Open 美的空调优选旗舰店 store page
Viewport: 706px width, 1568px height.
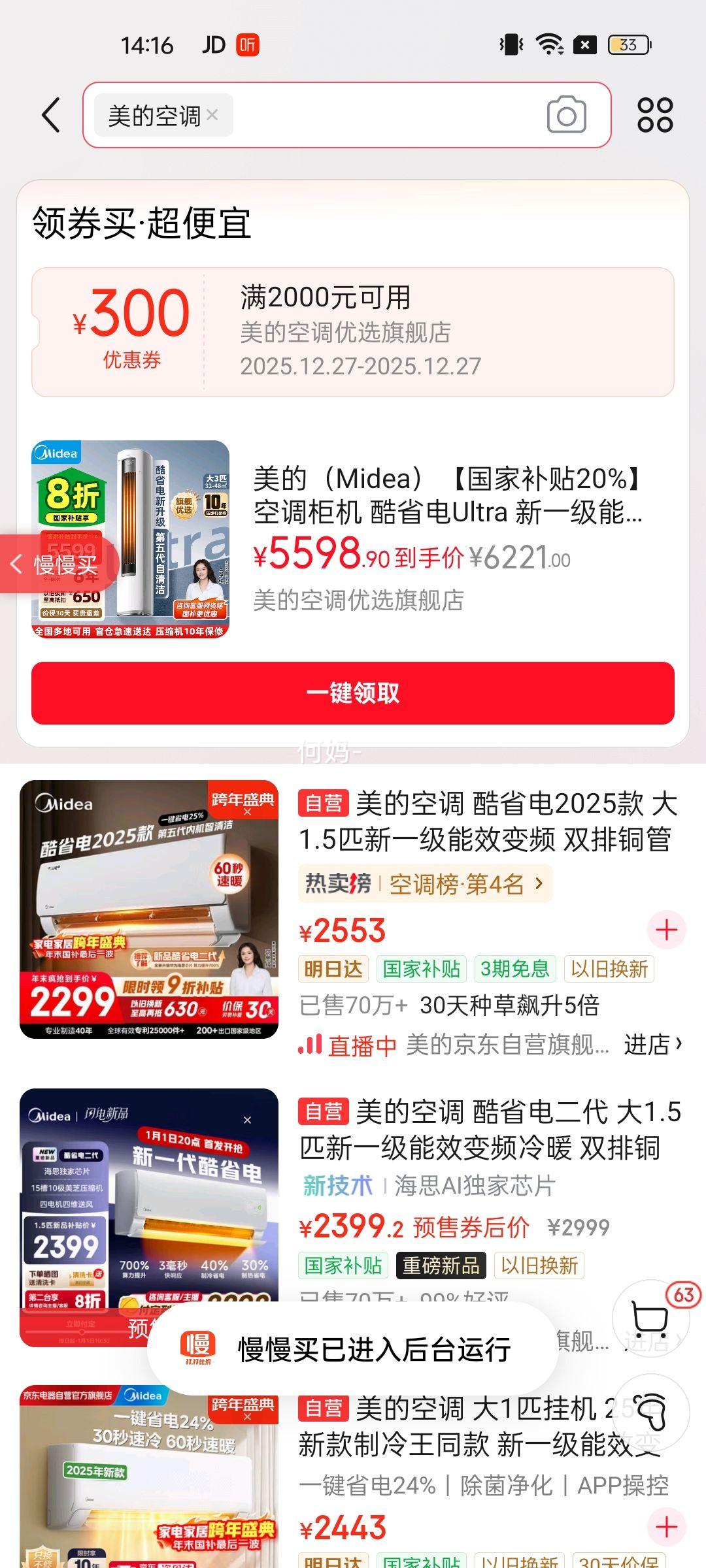coord(358,602)
